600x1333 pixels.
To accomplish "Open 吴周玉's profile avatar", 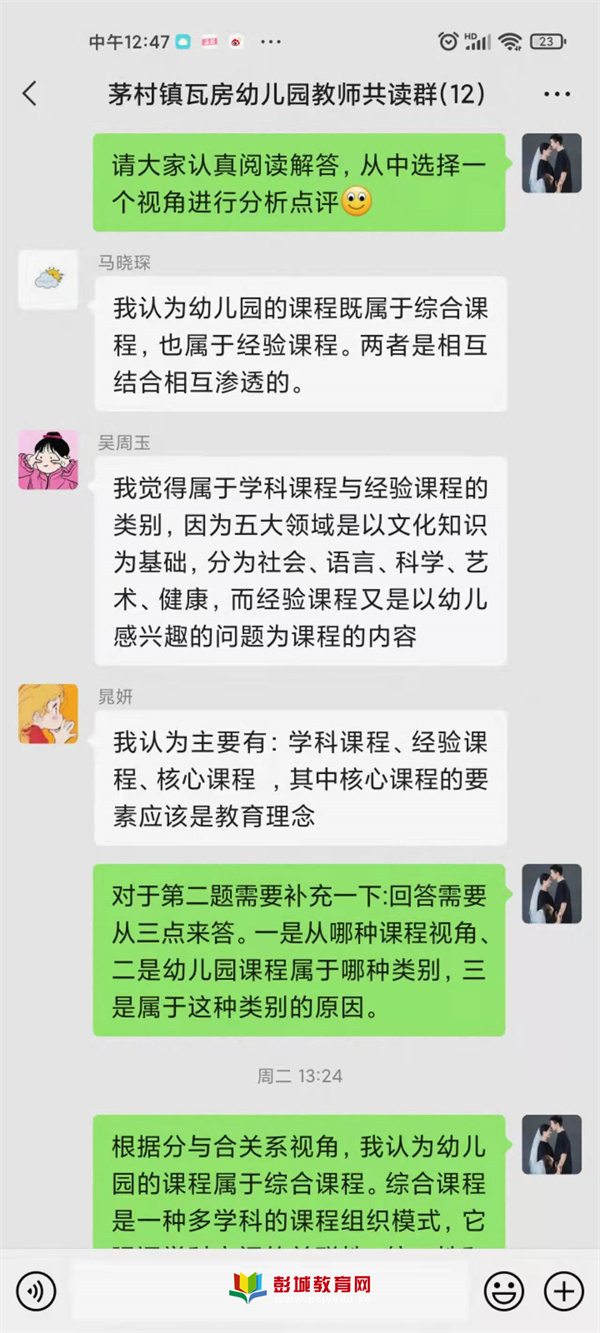I will tap(48, 460).
